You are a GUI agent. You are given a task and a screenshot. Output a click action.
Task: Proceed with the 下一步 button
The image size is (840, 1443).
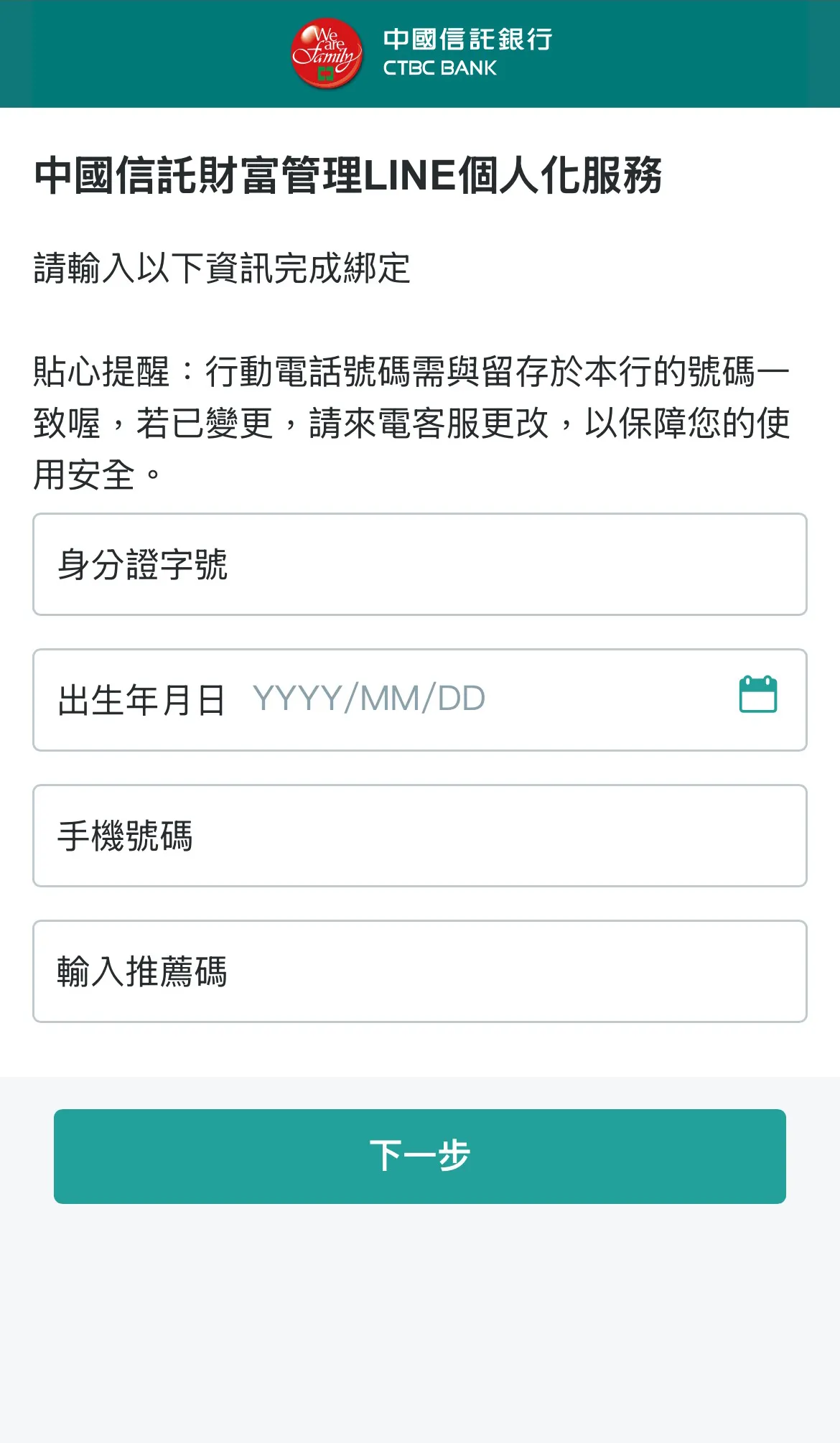(x=419, y=1156)
